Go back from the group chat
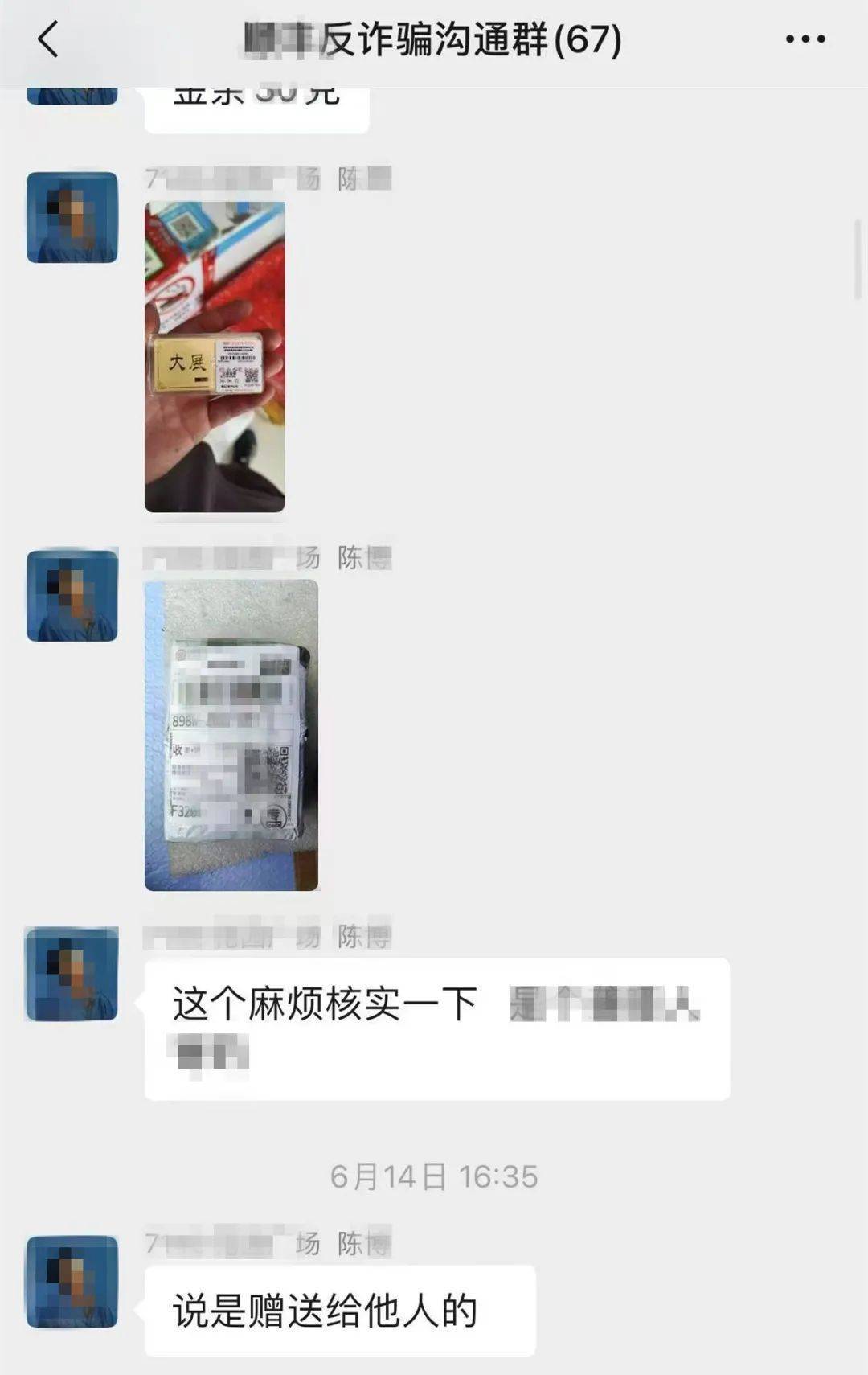Screen dimensions: 868x1375 point(48,39)
